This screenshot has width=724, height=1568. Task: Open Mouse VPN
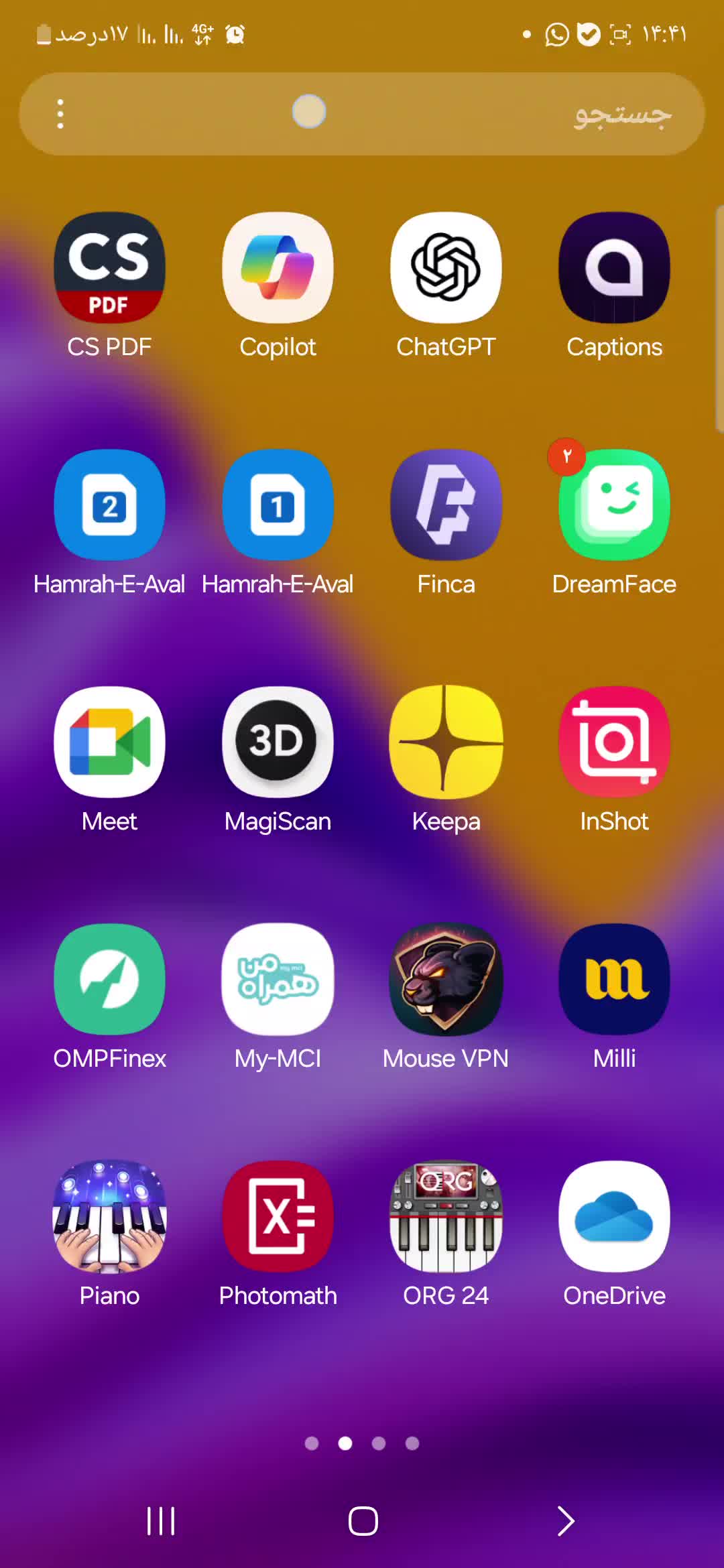(446, 980)
